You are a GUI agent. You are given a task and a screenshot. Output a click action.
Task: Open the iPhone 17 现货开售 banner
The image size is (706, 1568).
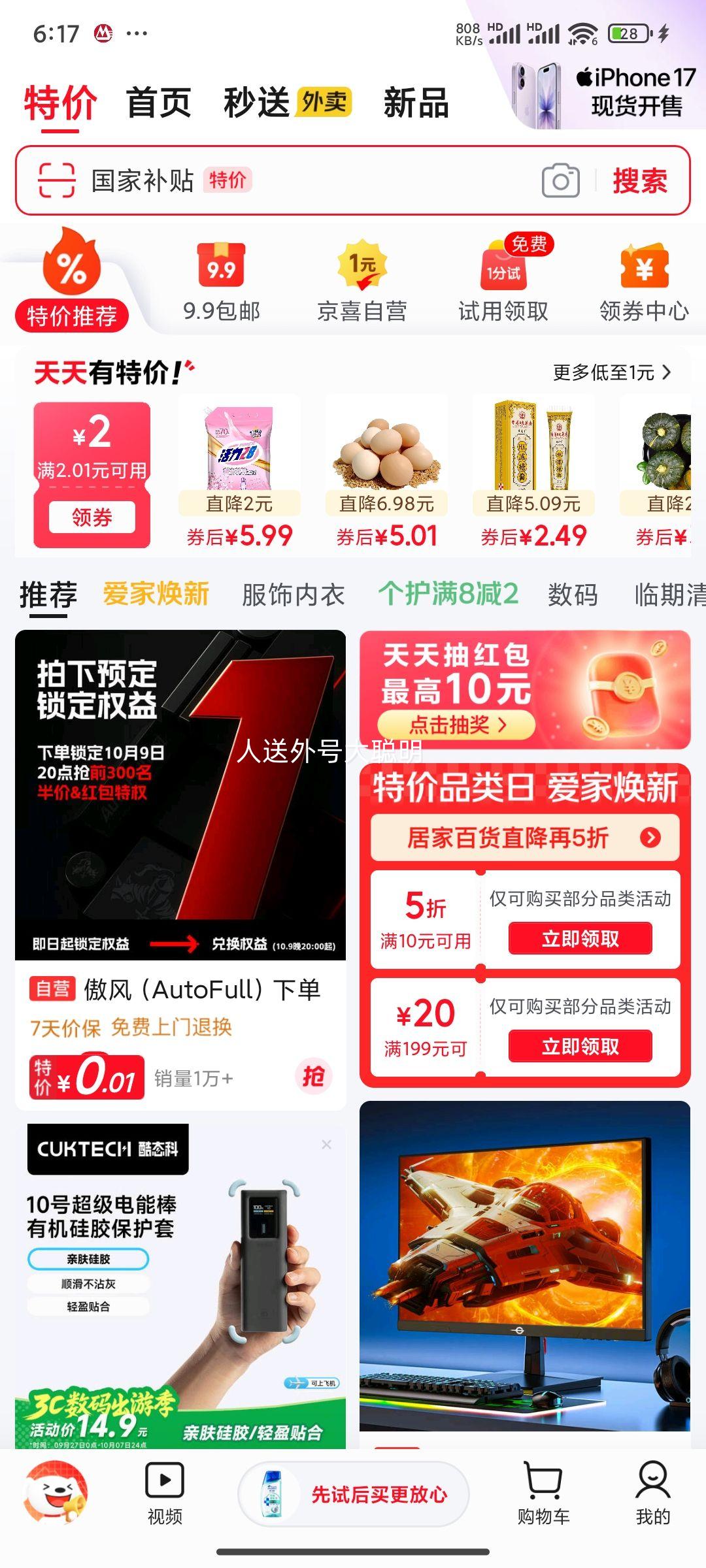click(605, 93)
